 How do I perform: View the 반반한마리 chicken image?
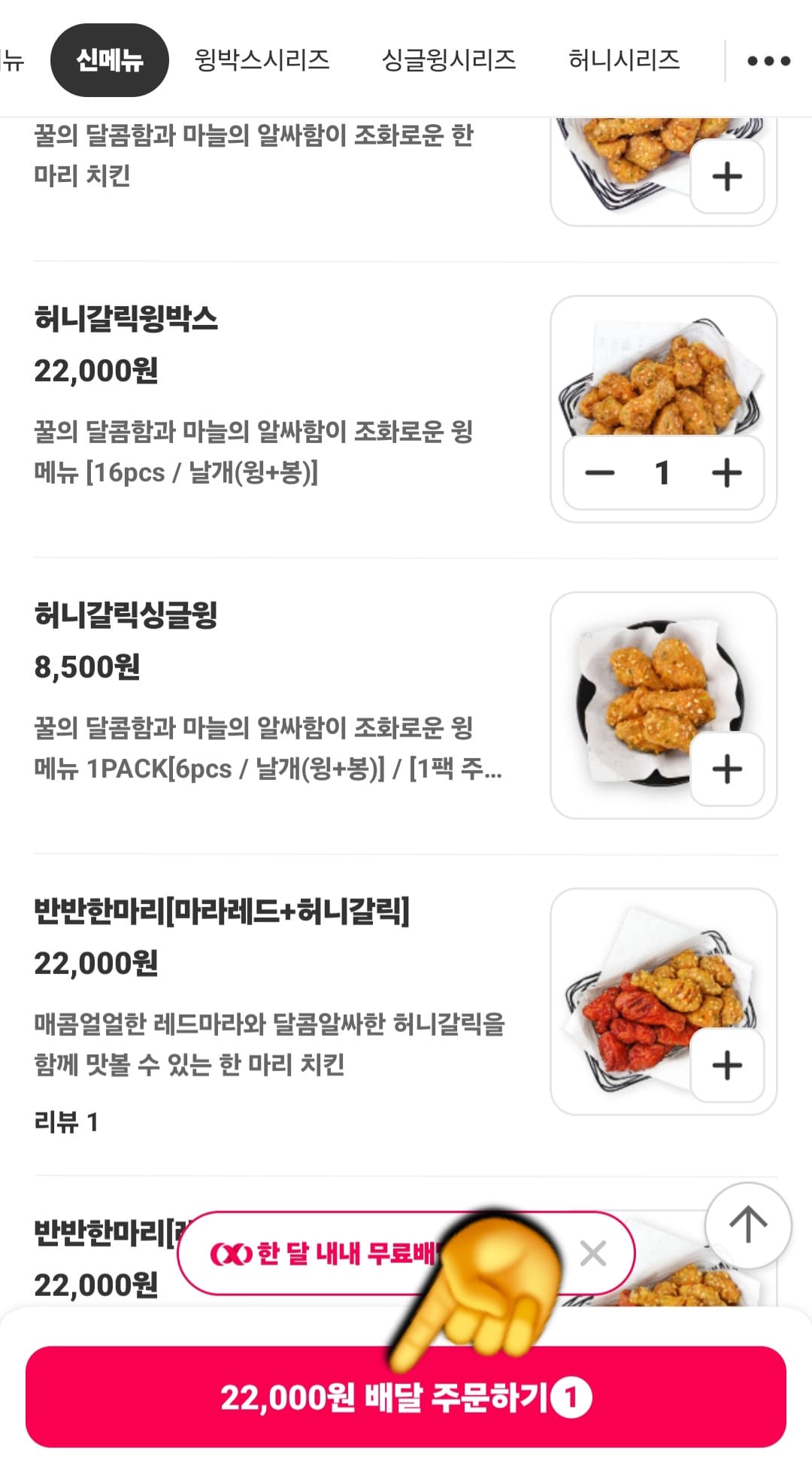coord(662,1000)
